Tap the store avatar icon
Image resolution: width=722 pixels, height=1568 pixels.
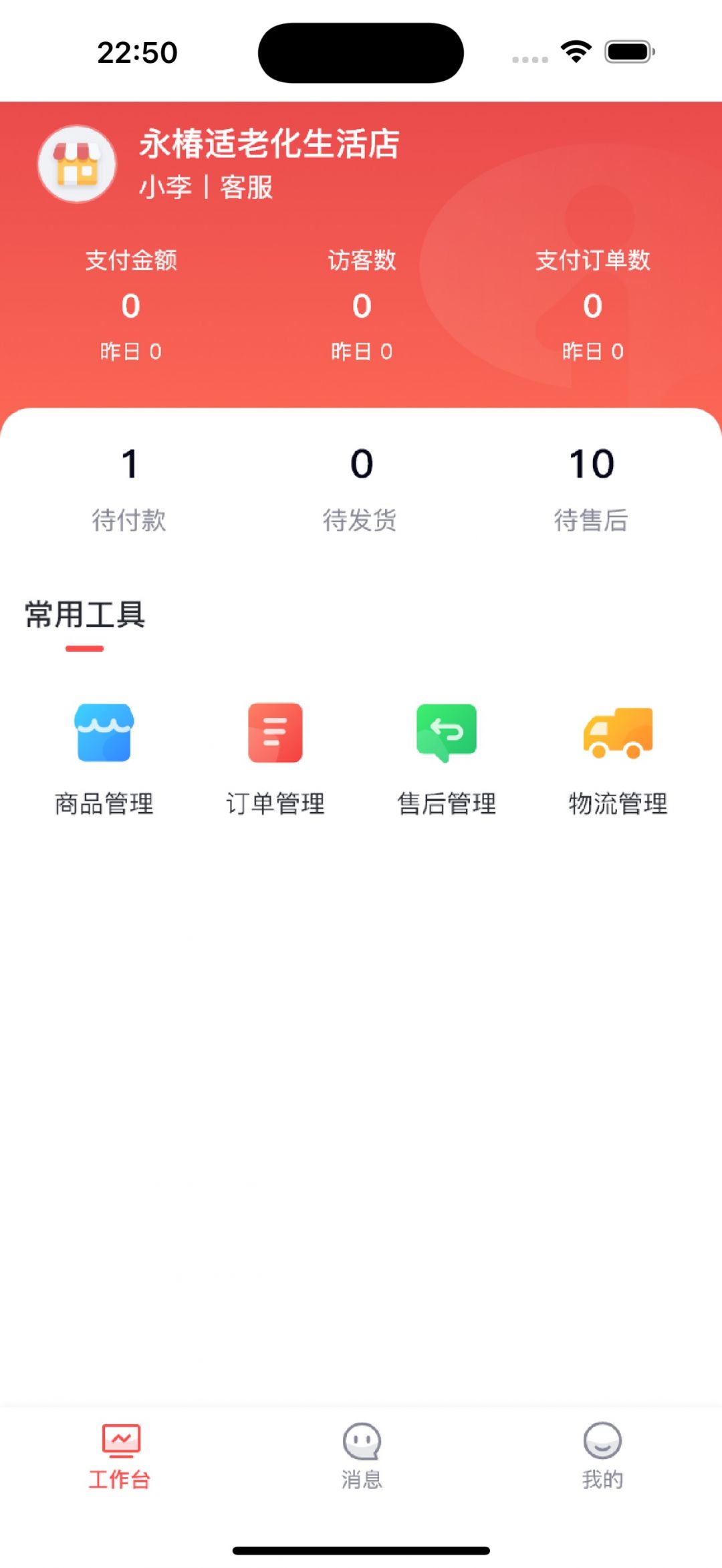(77, 164)
